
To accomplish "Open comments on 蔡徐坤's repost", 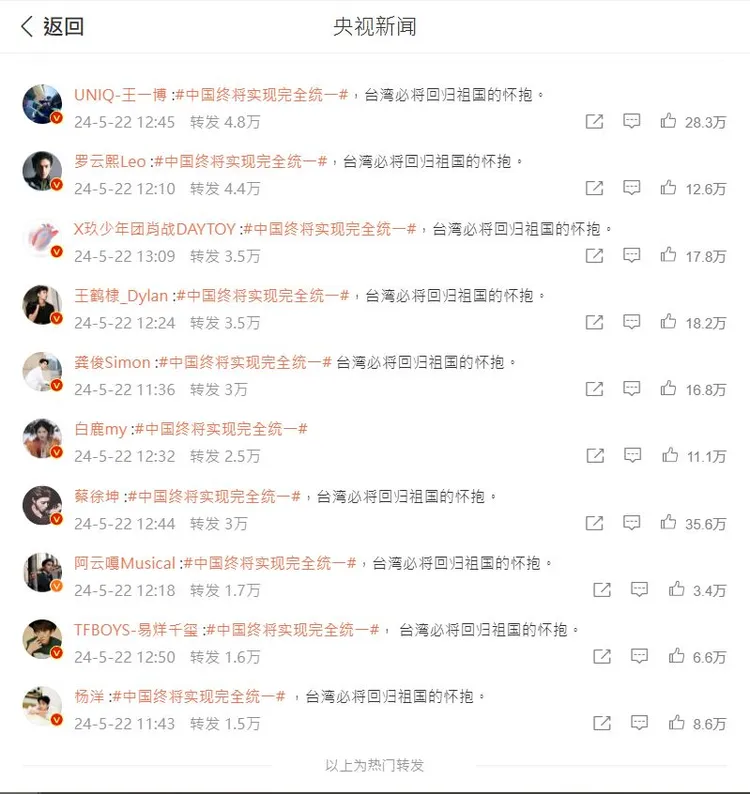I will point(631,522).
